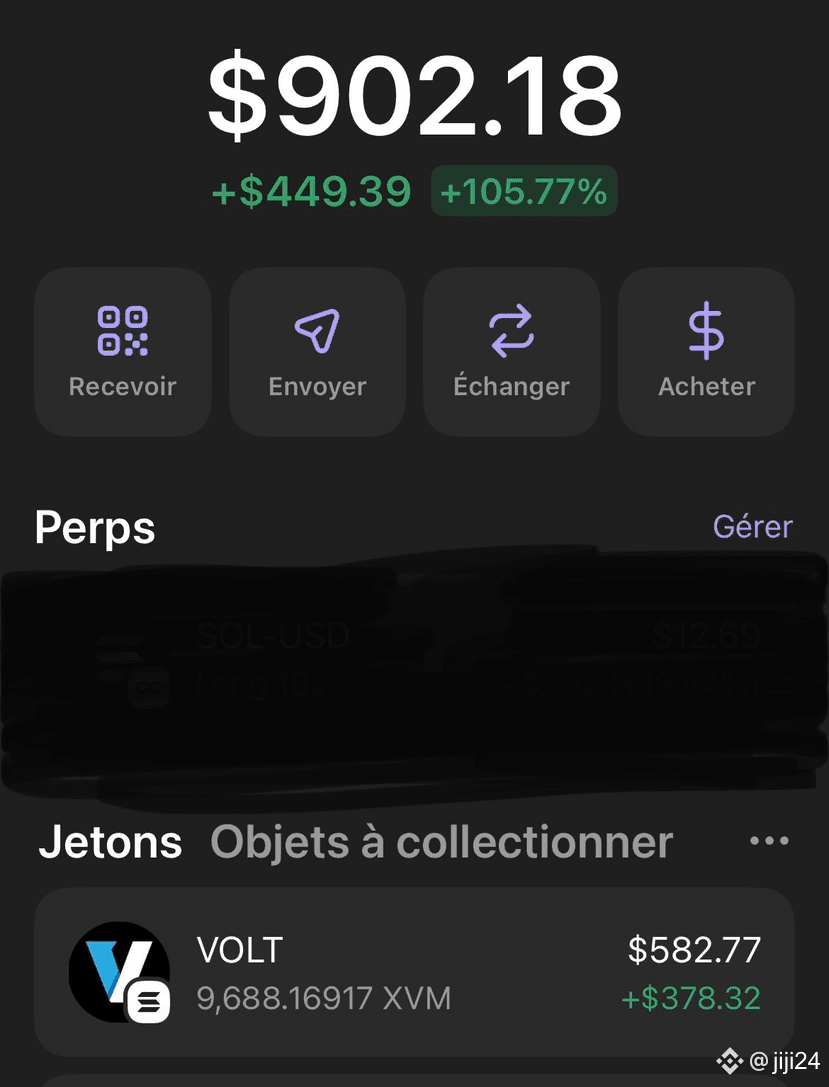This screenshot has height=1087, width=829.
Task: Tap Gérer next to Perps
Action: point(752,526)
